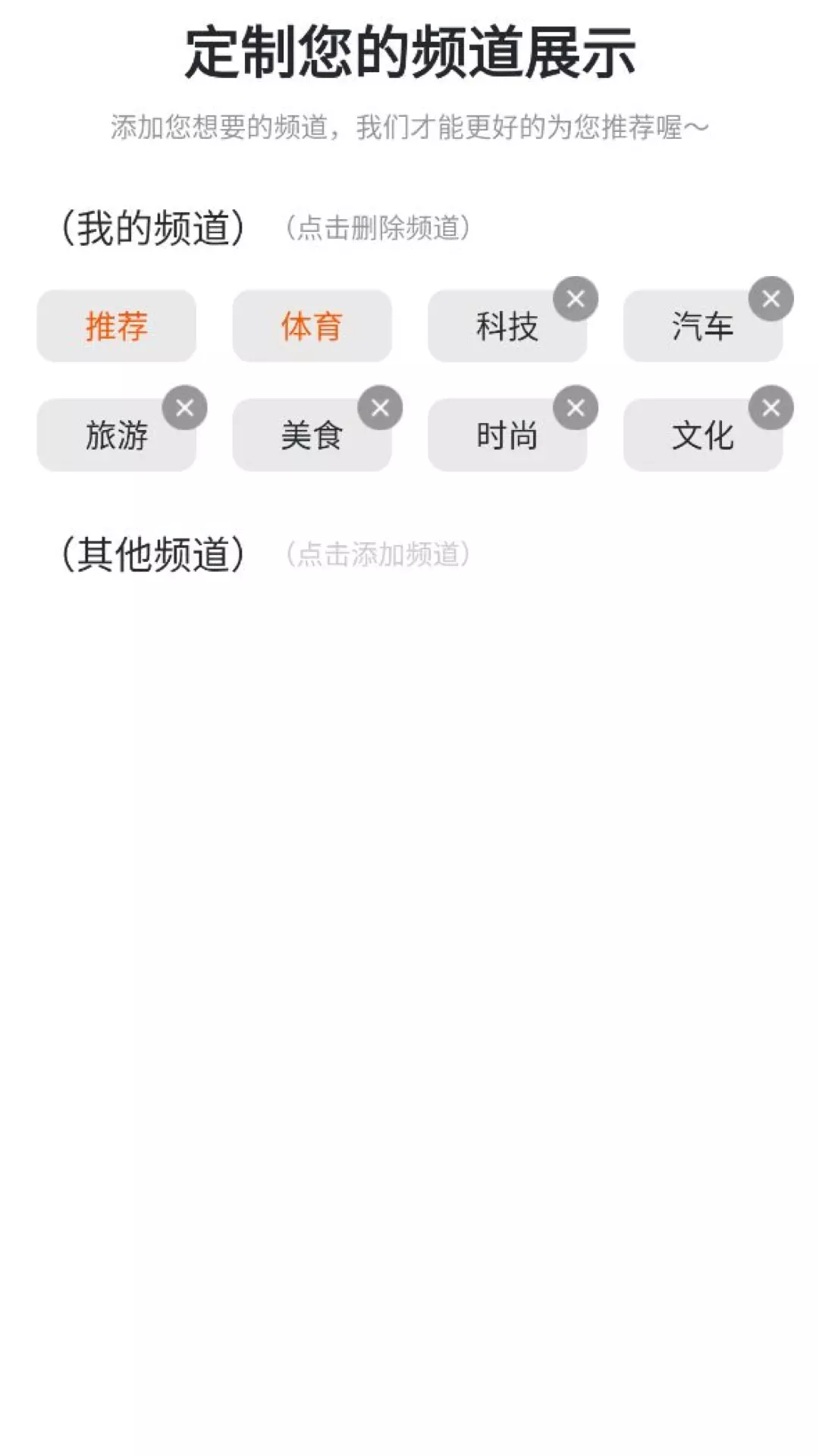Remove the 科技 channel via its X

576,299
